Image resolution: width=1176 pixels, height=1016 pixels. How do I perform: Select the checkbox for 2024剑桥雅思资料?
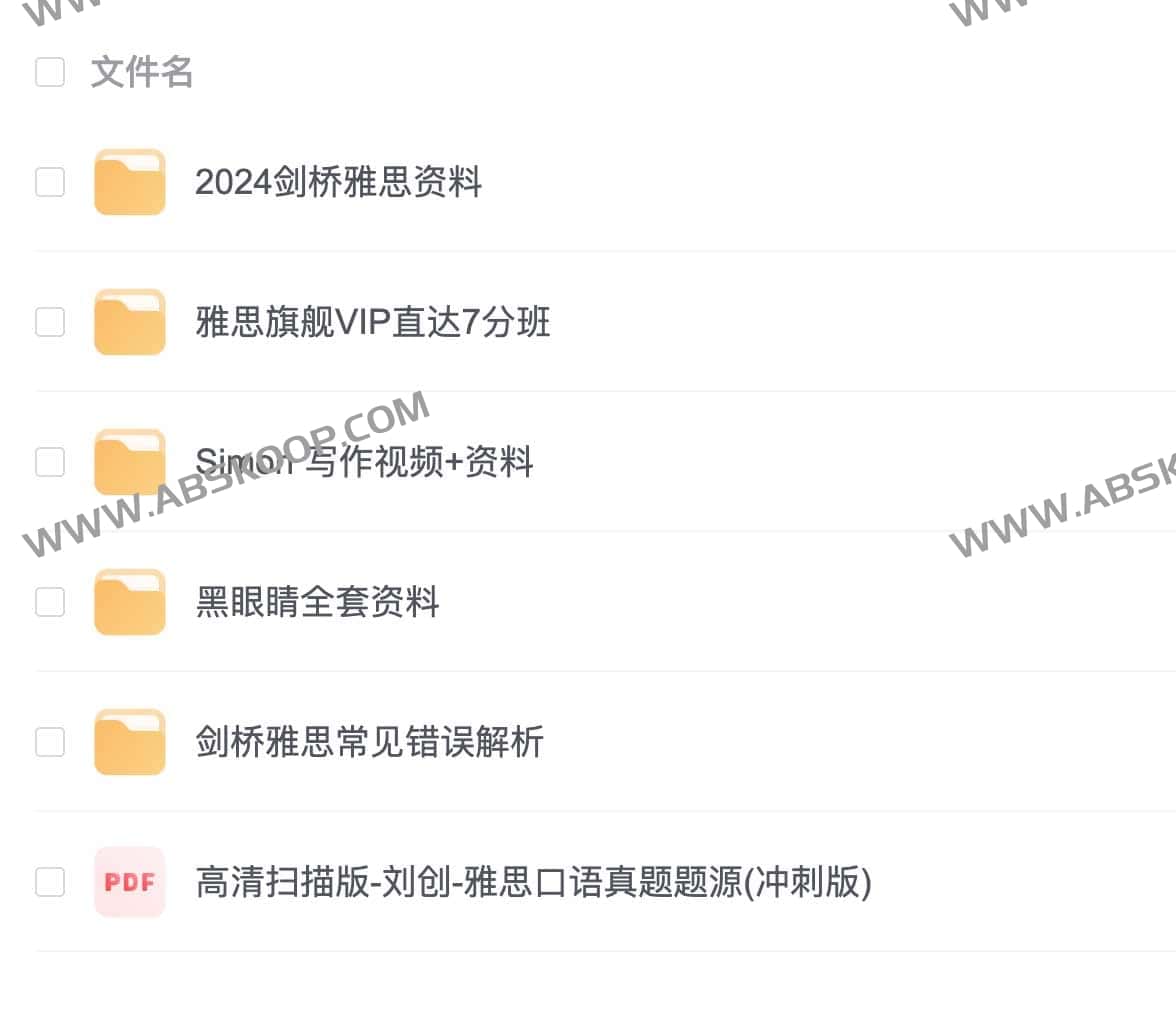coord(50,182)
